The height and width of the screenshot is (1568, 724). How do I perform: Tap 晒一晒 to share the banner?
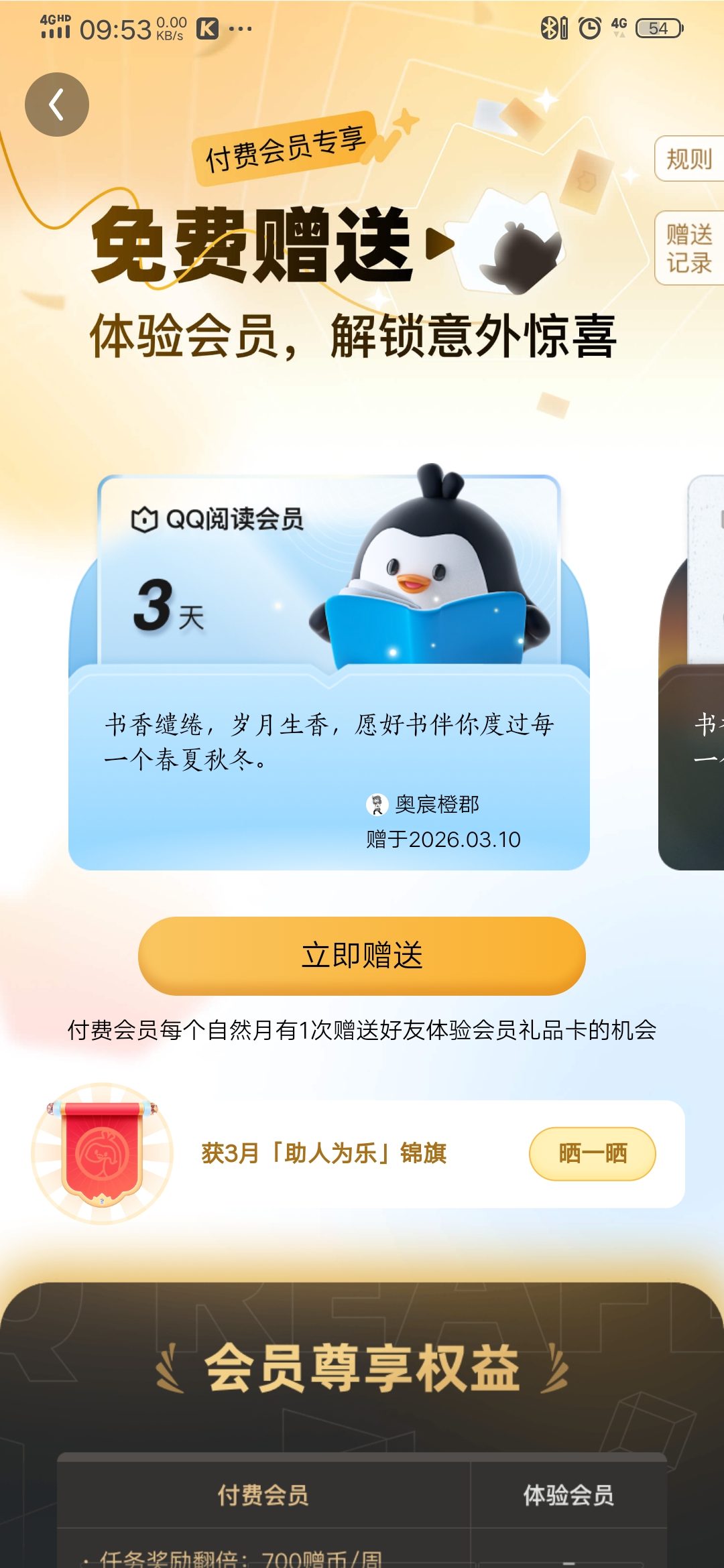(x=592, y=1153)
